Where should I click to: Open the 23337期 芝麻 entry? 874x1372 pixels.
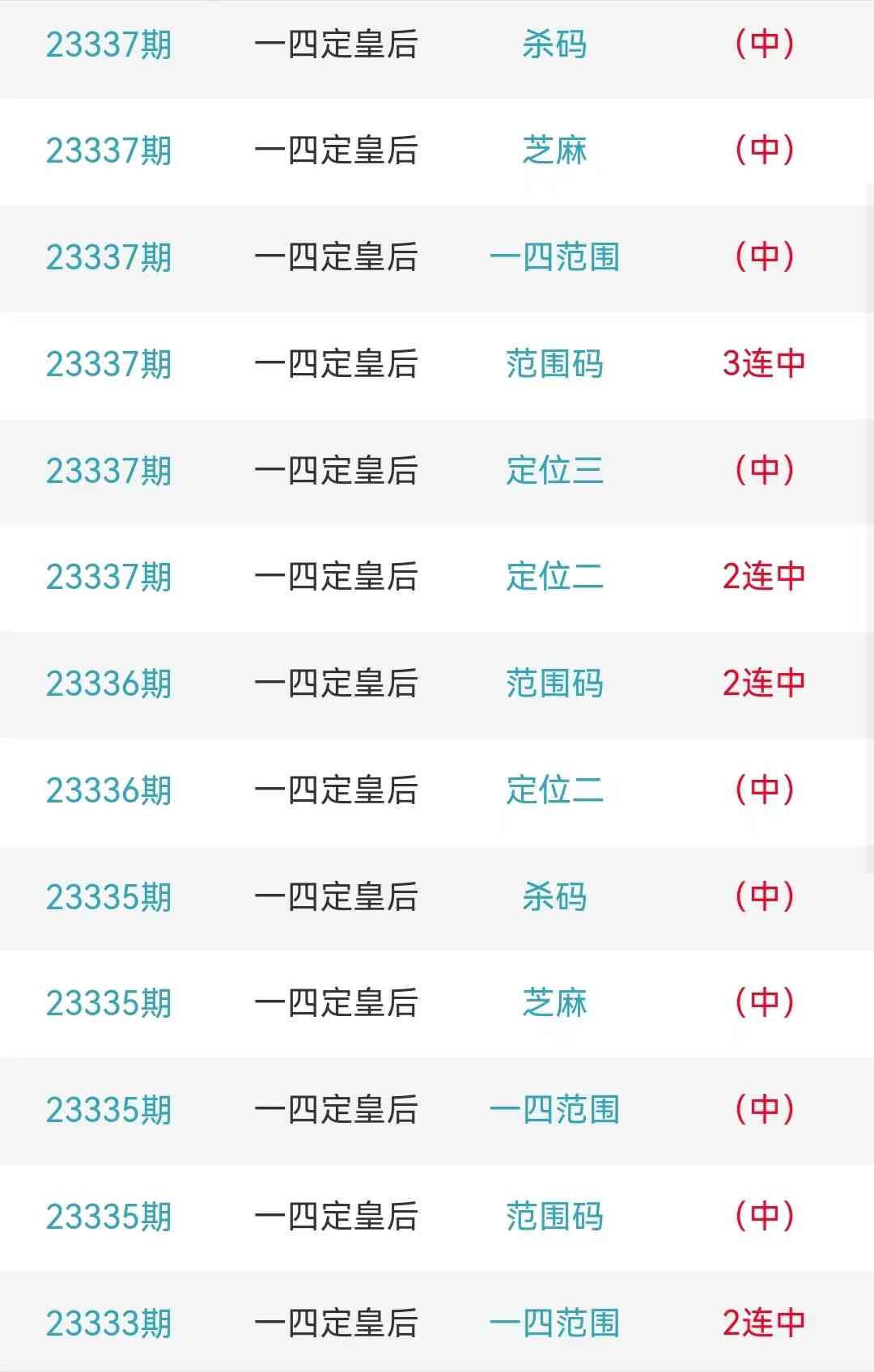coord(437,150)
